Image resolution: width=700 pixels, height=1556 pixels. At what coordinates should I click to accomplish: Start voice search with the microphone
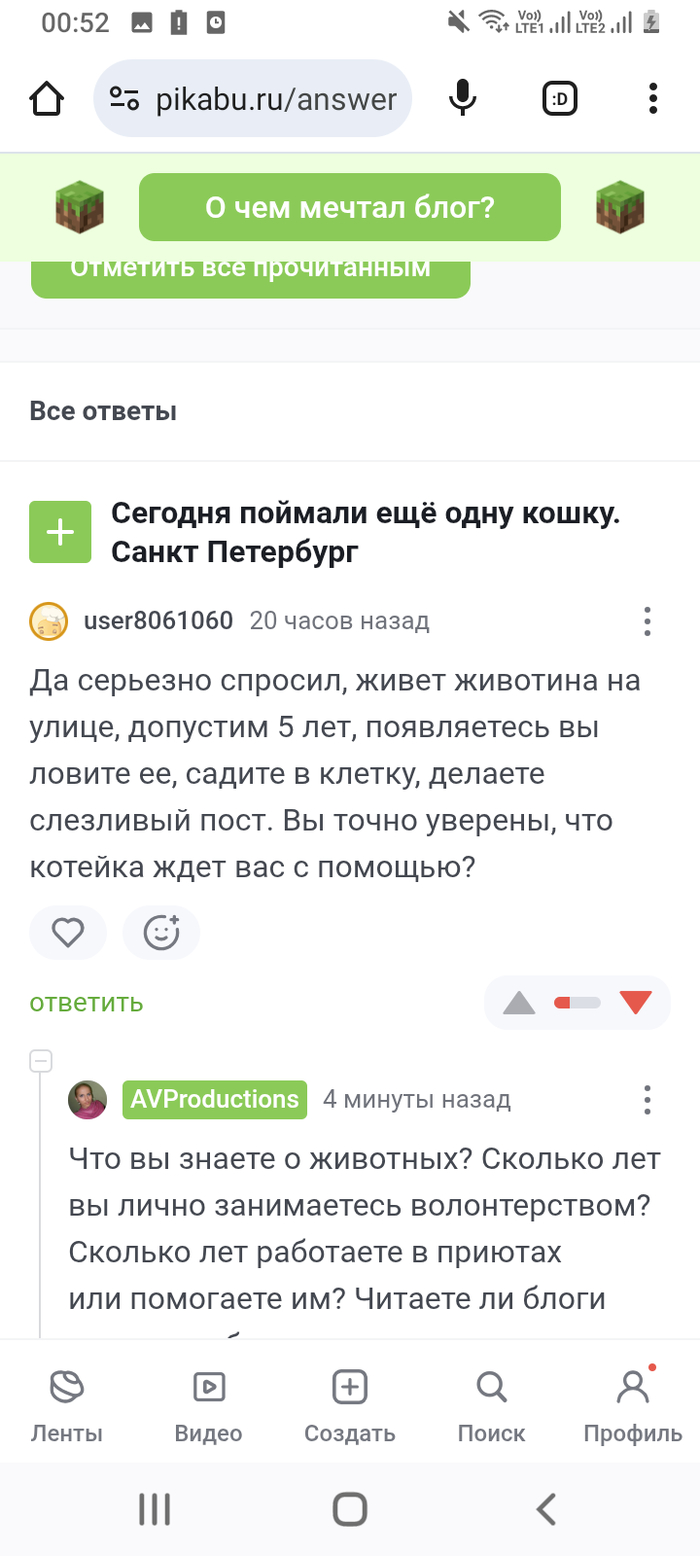pos(461,98)
